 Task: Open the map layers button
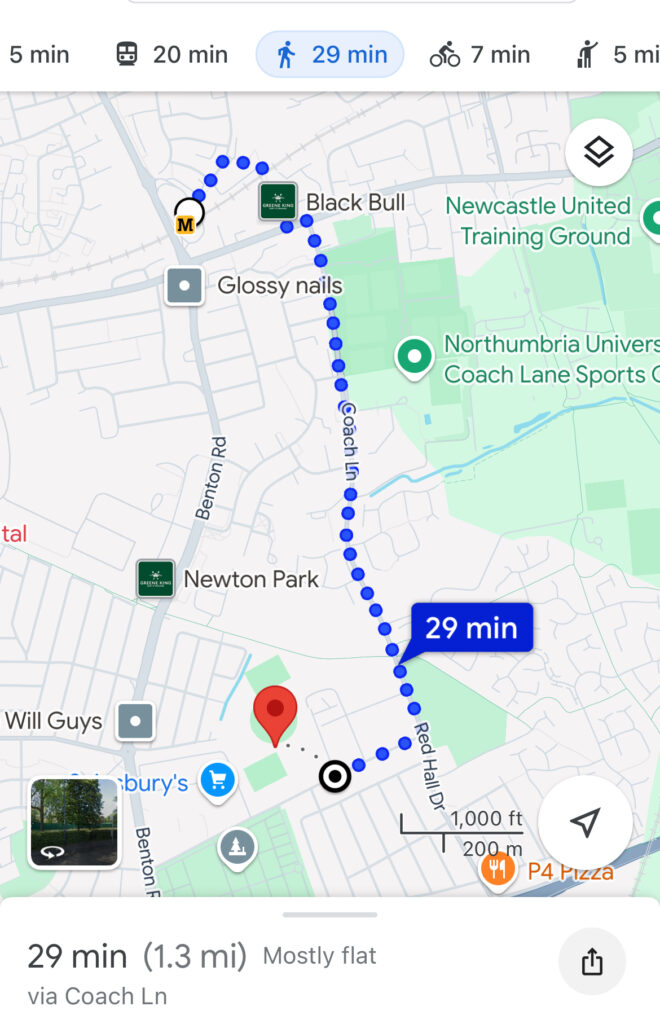(598, 153)
